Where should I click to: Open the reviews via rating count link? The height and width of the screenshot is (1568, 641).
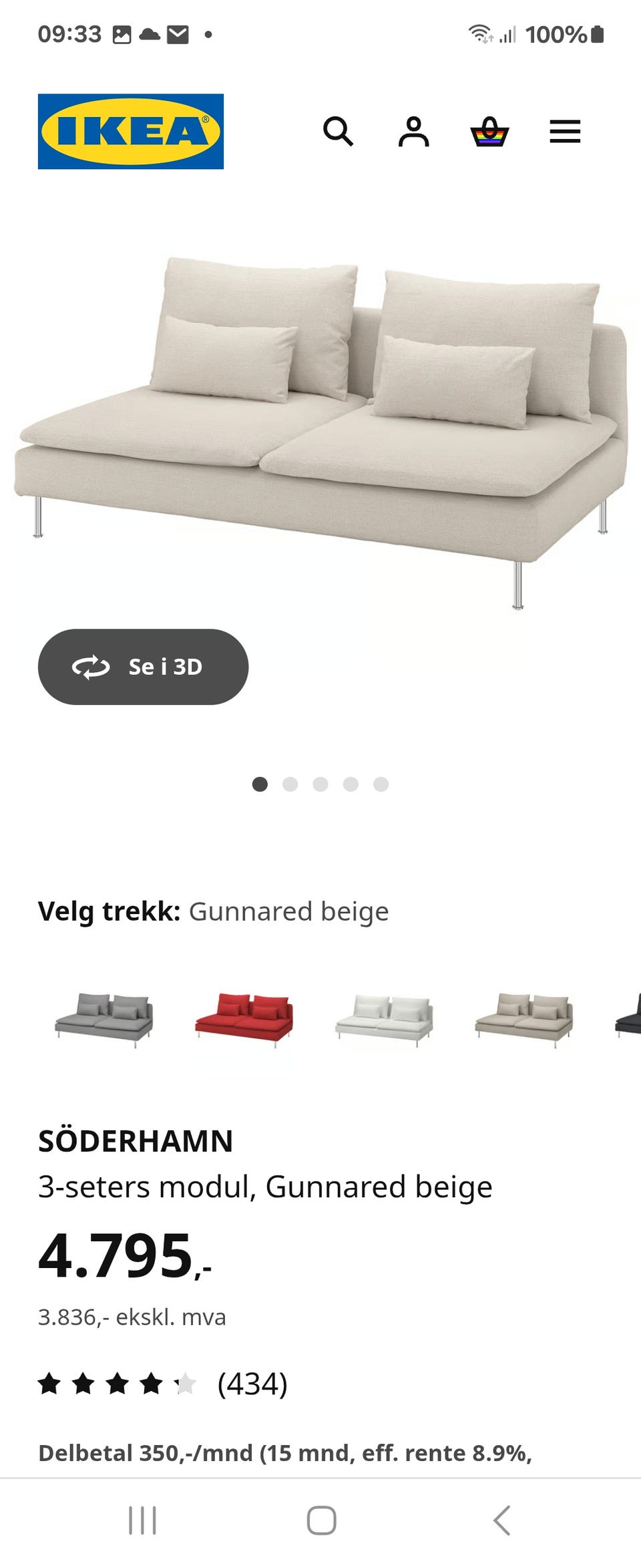[x=252, y=1382]
